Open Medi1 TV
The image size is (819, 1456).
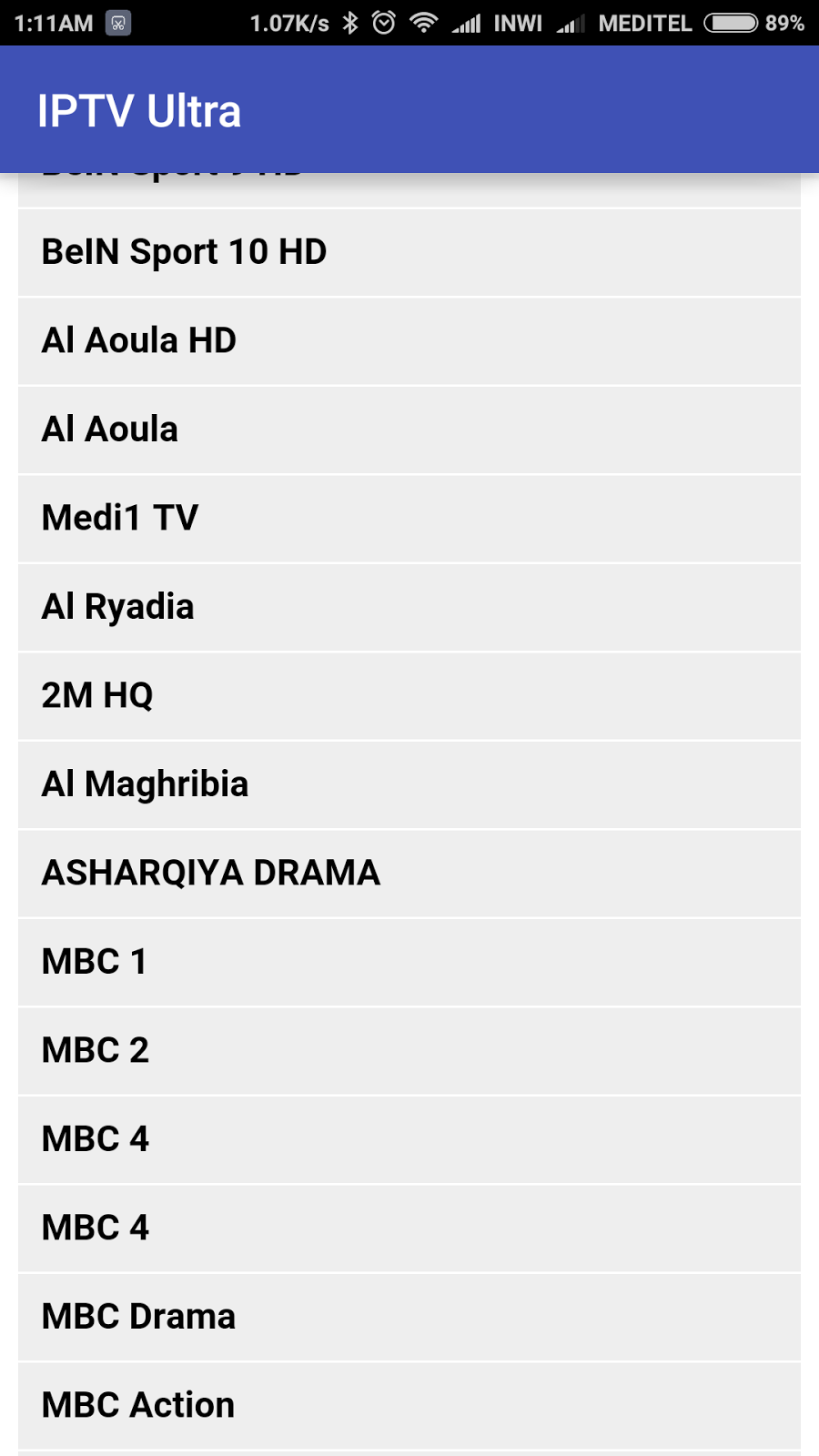409,518
